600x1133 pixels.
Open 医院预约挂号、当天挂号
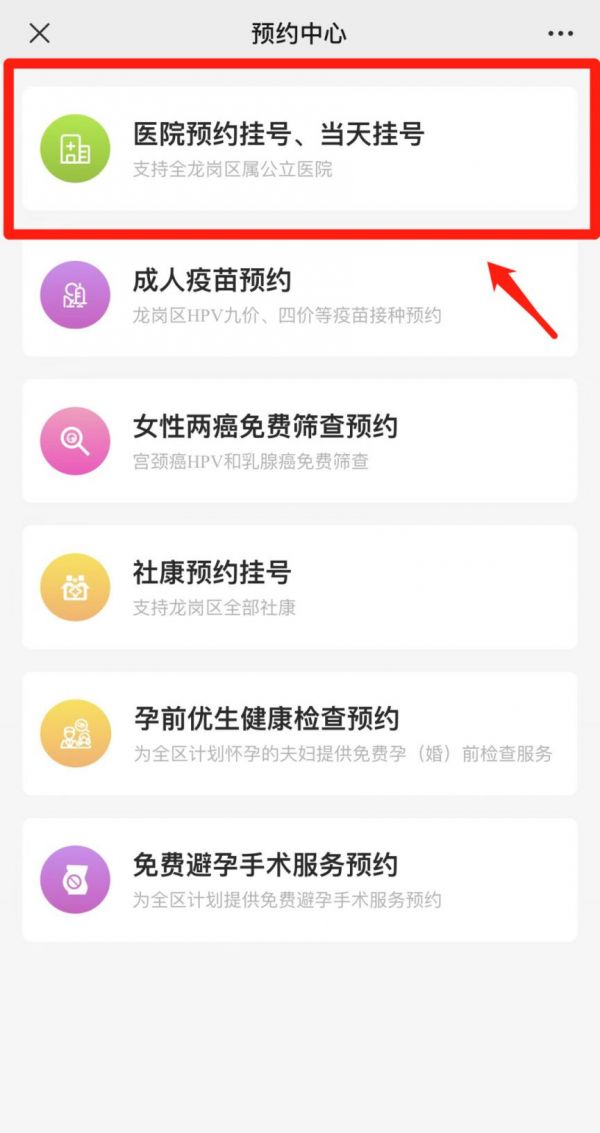click(299, 149)
